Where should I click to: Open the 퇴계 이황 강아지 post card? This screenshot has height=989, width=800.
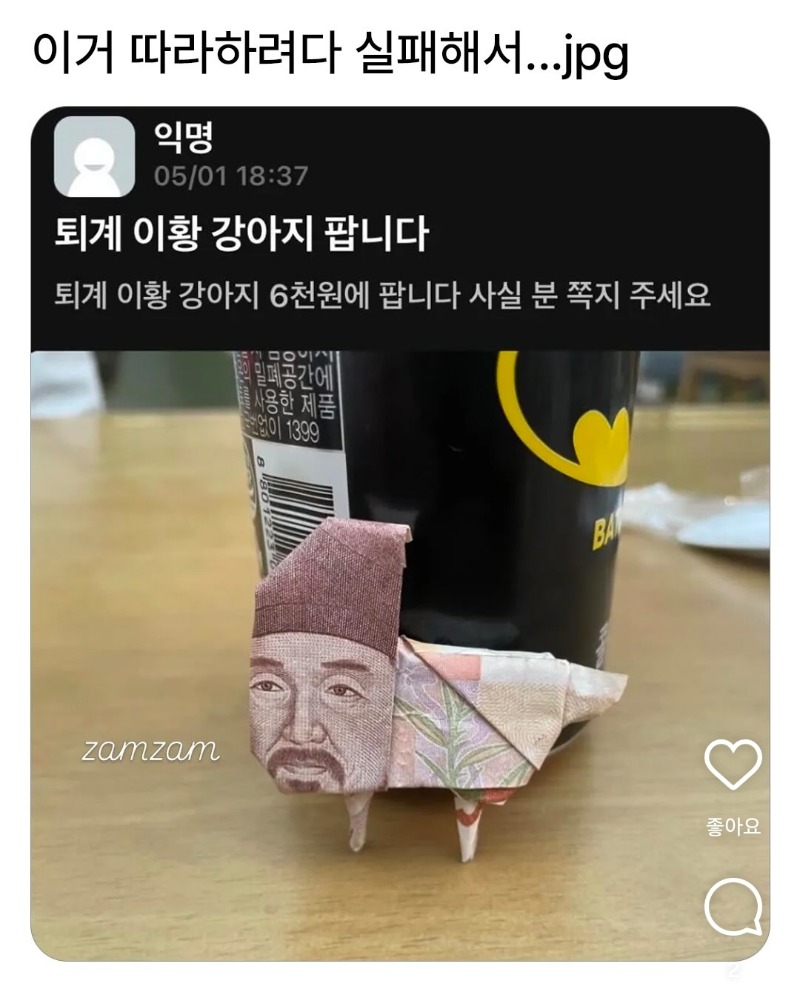242,235
